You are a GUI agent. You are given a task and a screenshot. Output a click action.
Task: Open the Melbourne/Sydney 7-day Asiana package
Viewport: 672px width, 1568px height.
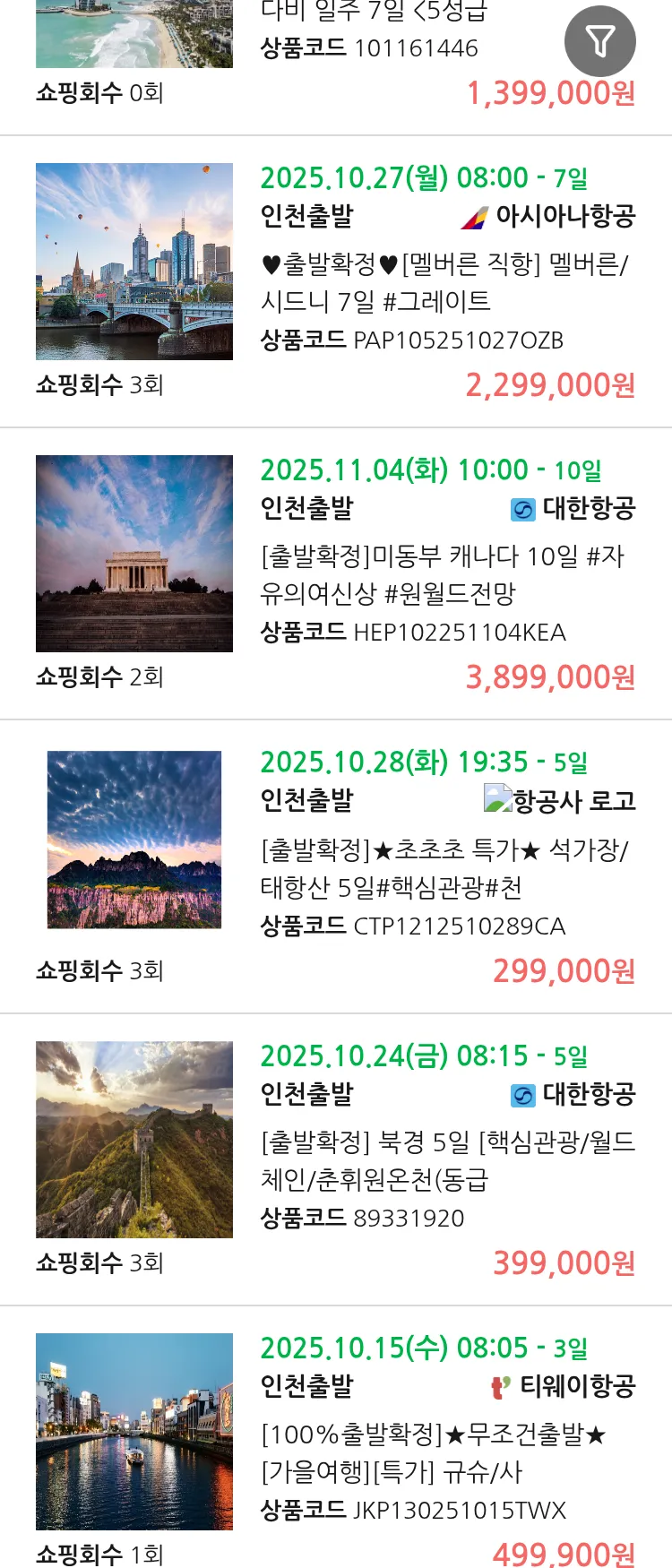pos(444,282)
